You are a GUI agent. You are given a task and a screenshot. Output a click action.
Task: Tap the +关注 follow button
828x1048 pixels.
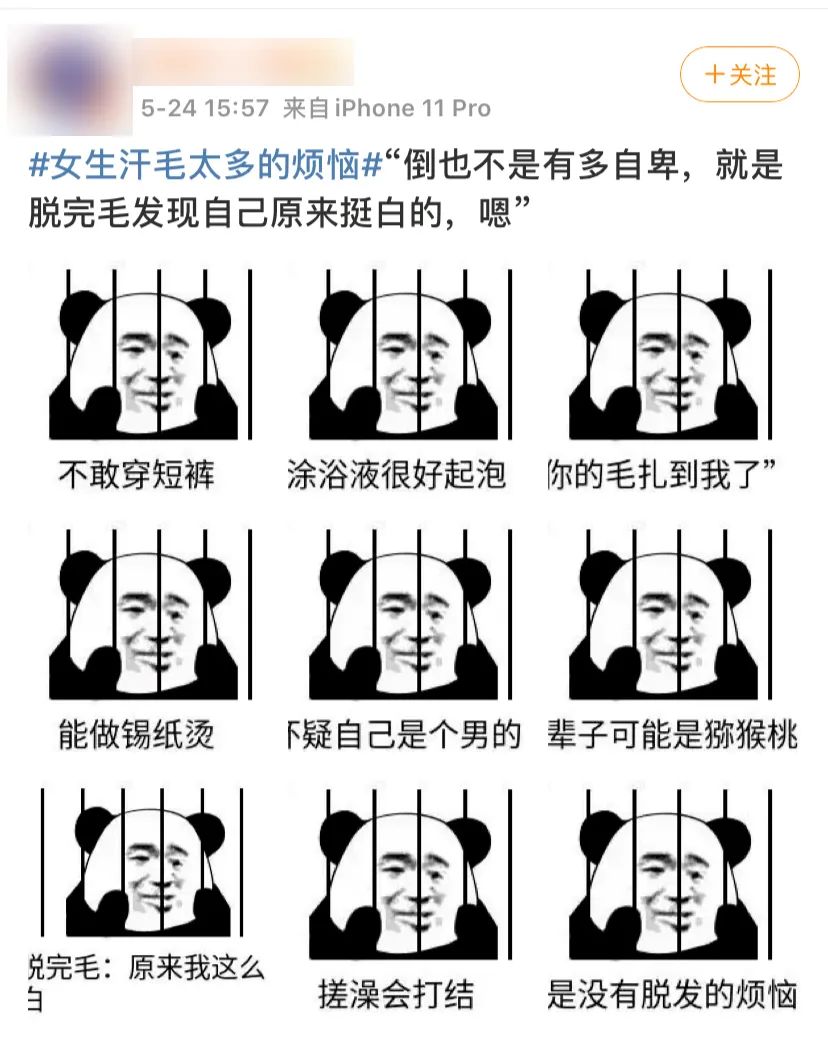[x=741, y=75]
